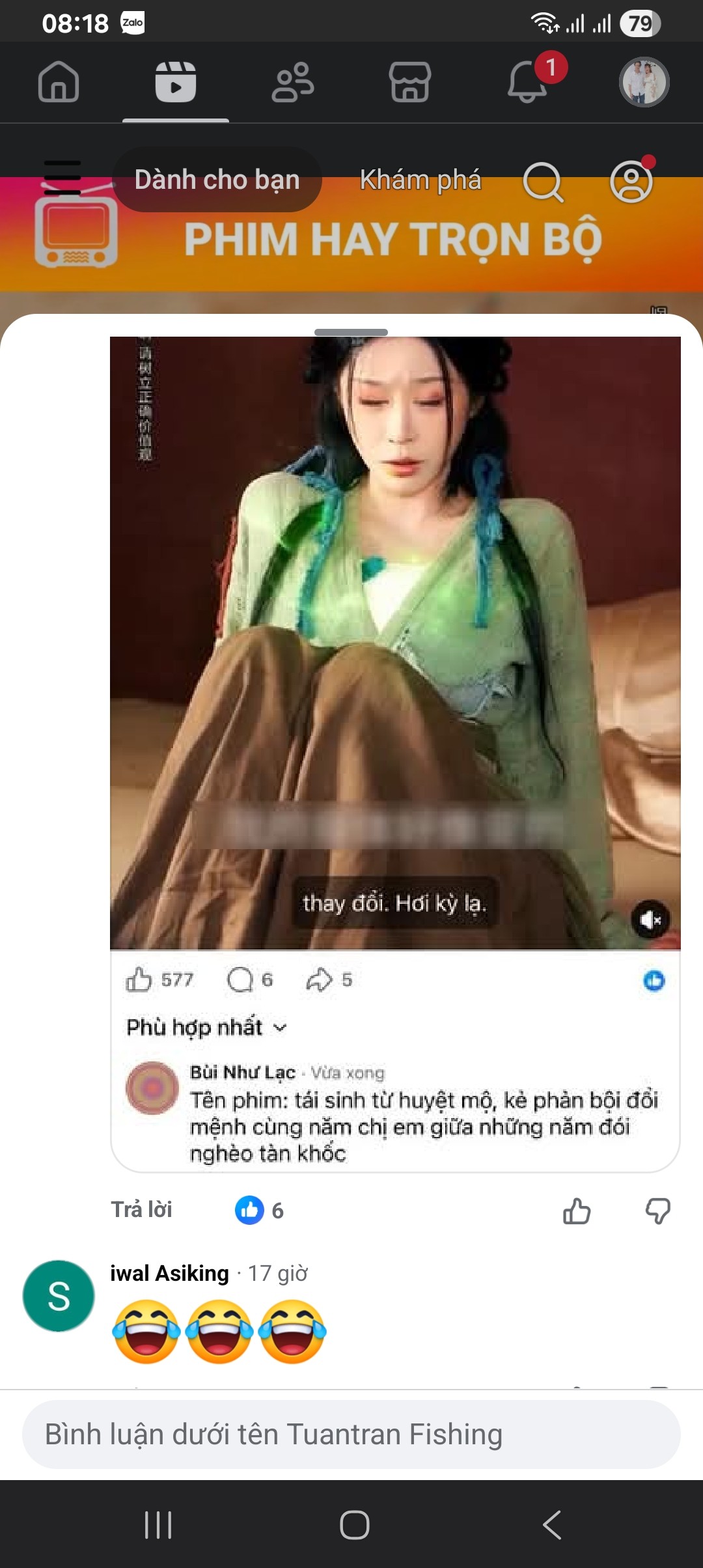Open the video profile icon

631,182
